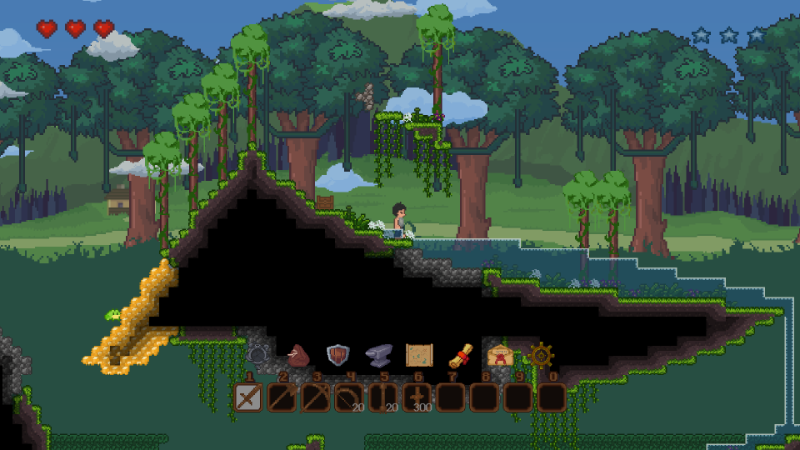Select empty hotbar slot 7
The width and height of the screenshot is (800, 450).
(x=451, y=397)
